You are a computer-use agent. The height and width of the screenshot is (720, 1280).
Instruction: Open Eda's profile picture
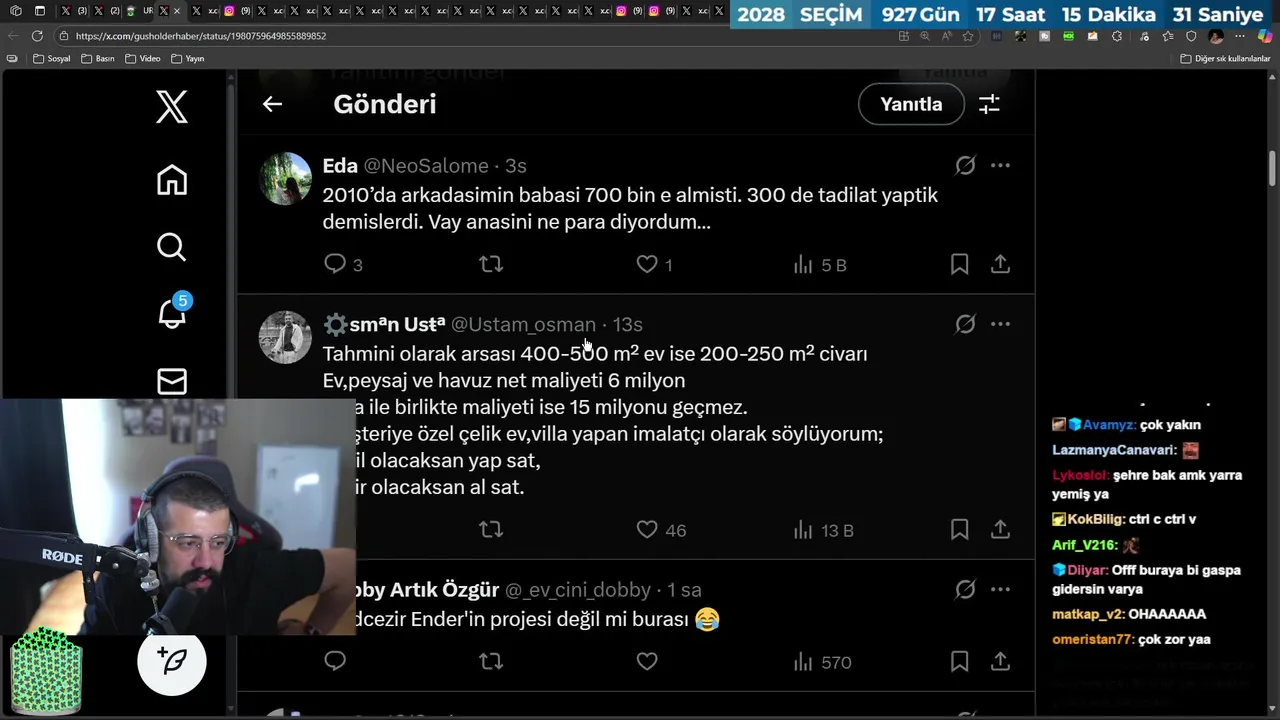(x=285, y=178)
